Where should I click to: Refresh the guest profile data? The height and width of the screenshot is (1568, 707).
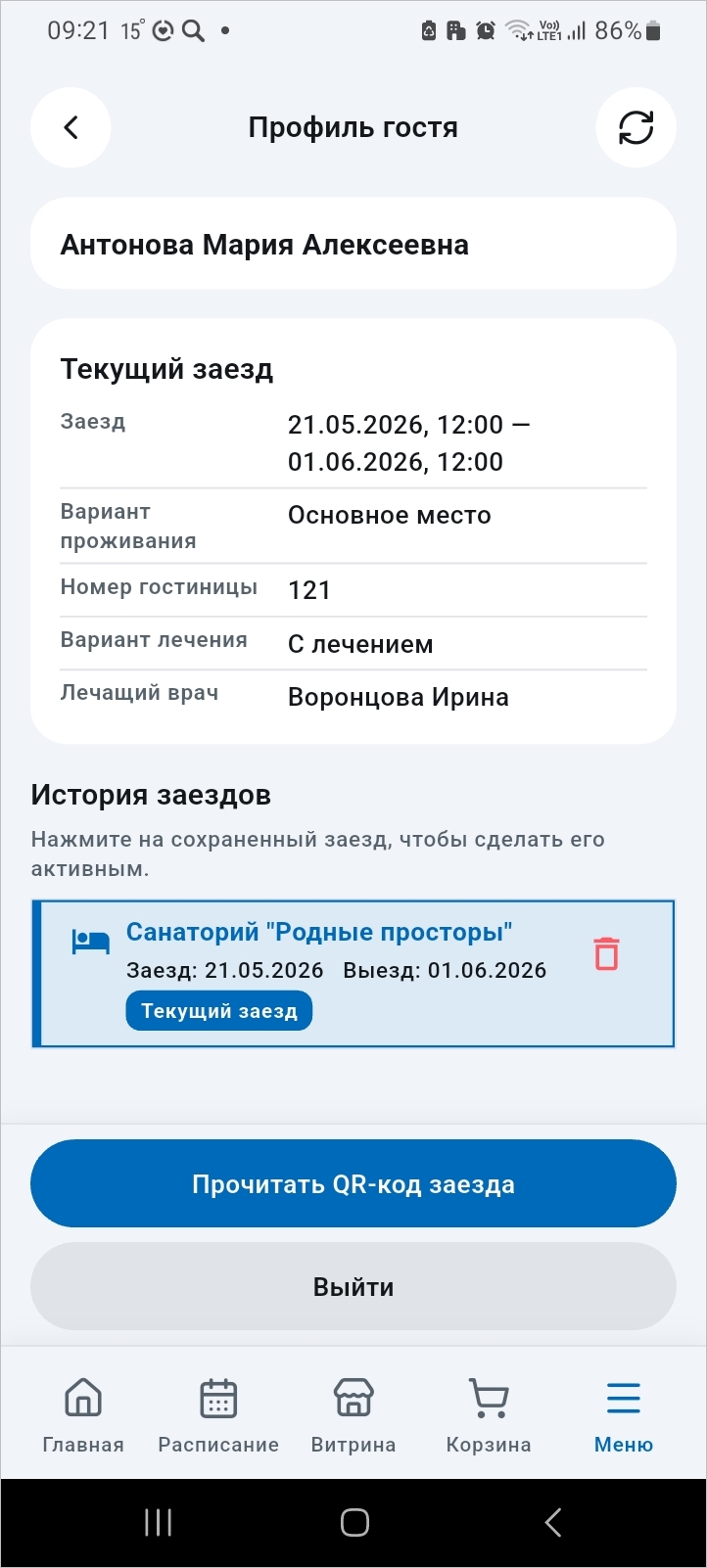click(636, 127)
